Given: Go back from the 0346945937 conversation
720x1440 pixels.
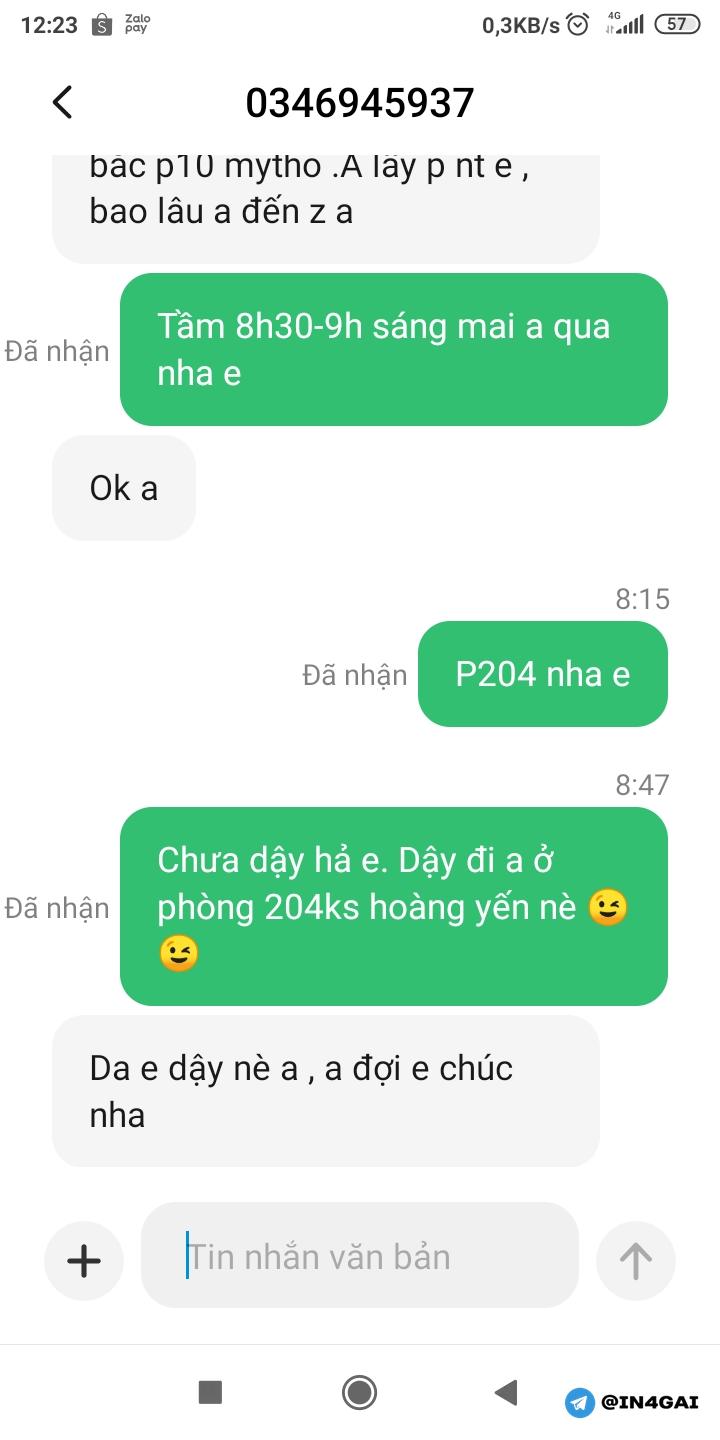Looking at the screenshot, I should tap(62, 102).
